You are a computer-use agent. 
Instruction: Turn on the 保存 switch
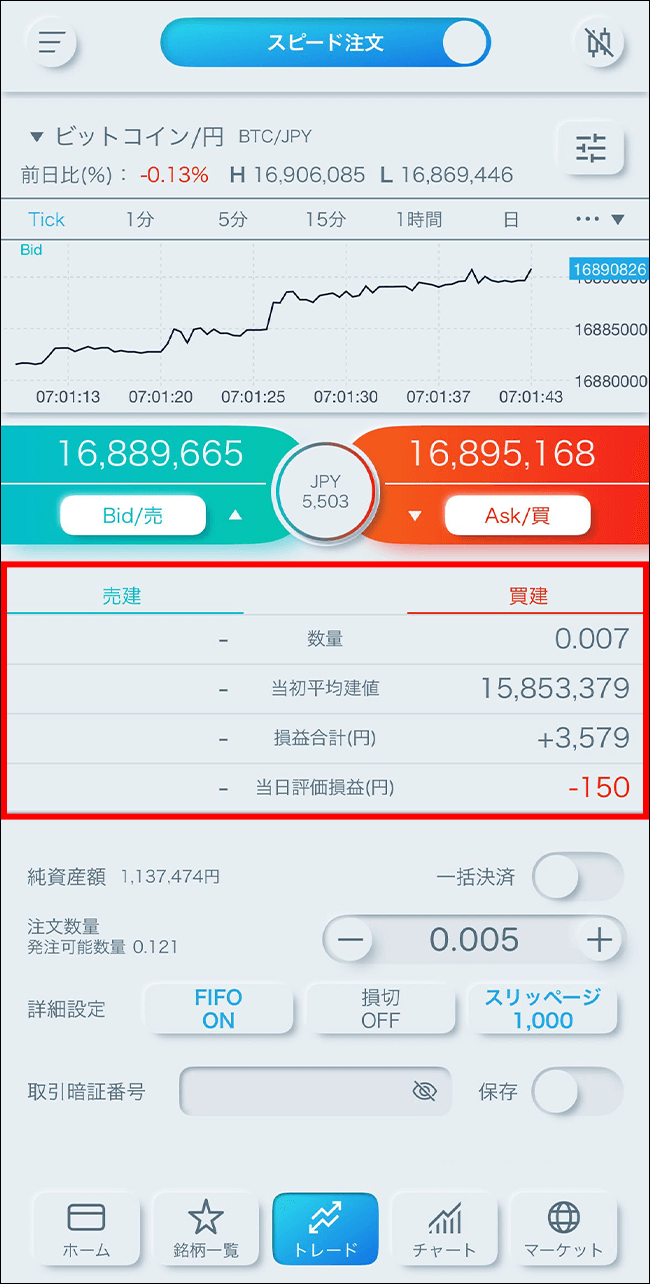point(577,1091)
